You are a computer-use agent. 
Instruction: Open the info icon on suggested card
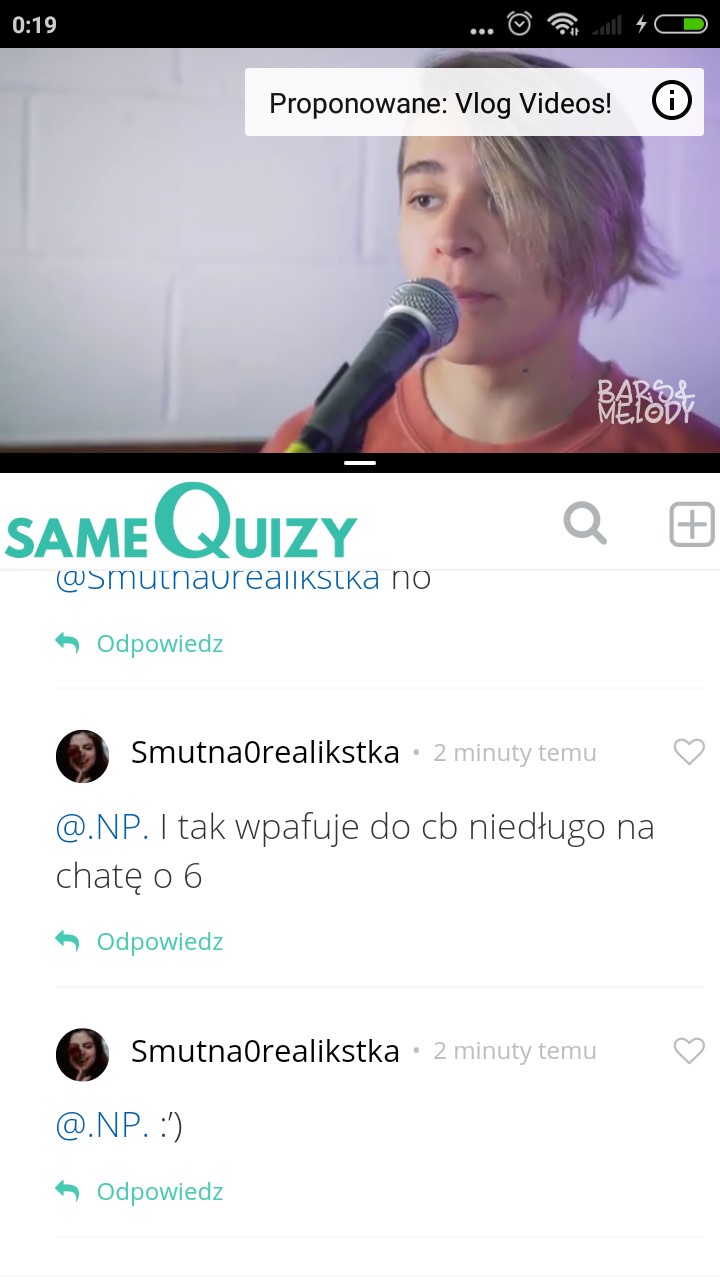tap(671, 101)
